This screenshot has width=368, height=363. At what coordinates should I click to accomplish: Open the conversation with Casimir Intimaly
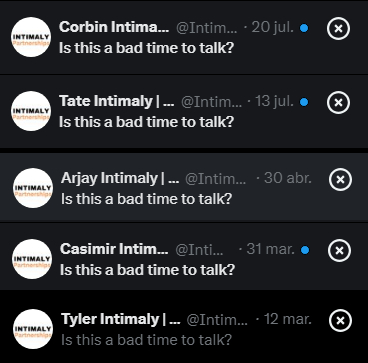pos(184,257)
